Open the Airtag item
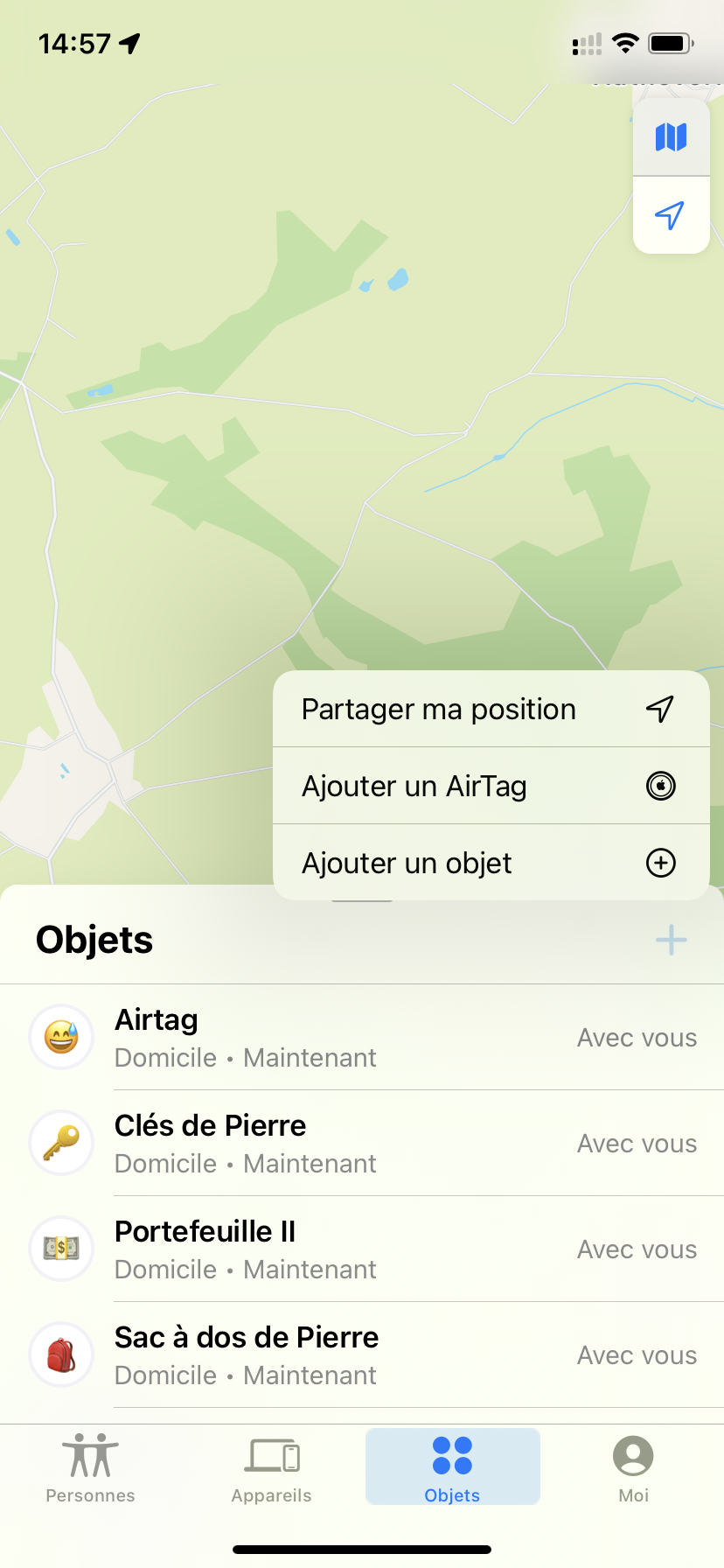The image size is (724, 1568). [362, 1038]
